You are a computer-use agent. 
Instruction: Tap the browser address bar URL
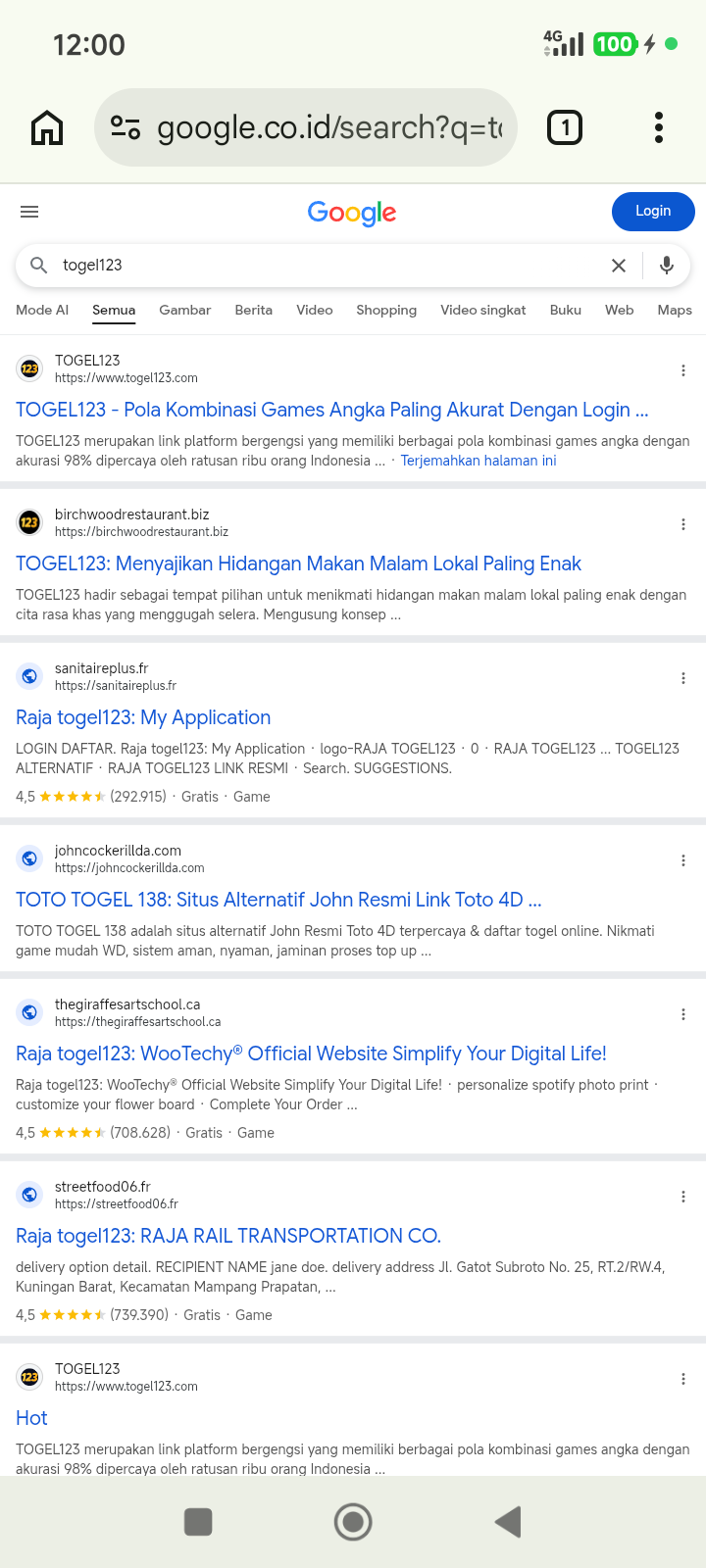pyautogui.click(x=329, y=127)
